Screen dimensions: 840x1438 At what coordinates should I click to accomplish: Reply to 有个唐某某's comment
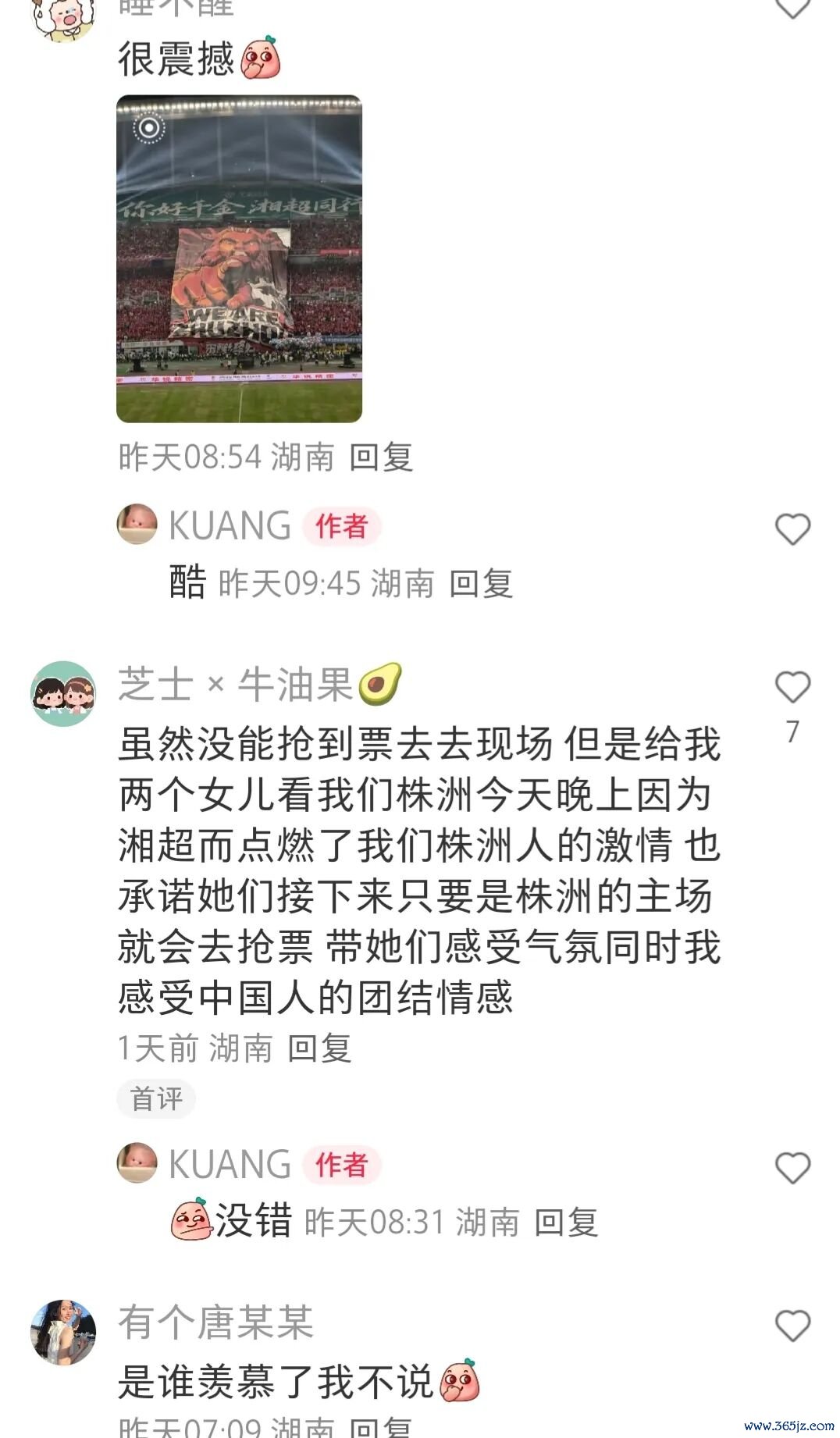381,1427
